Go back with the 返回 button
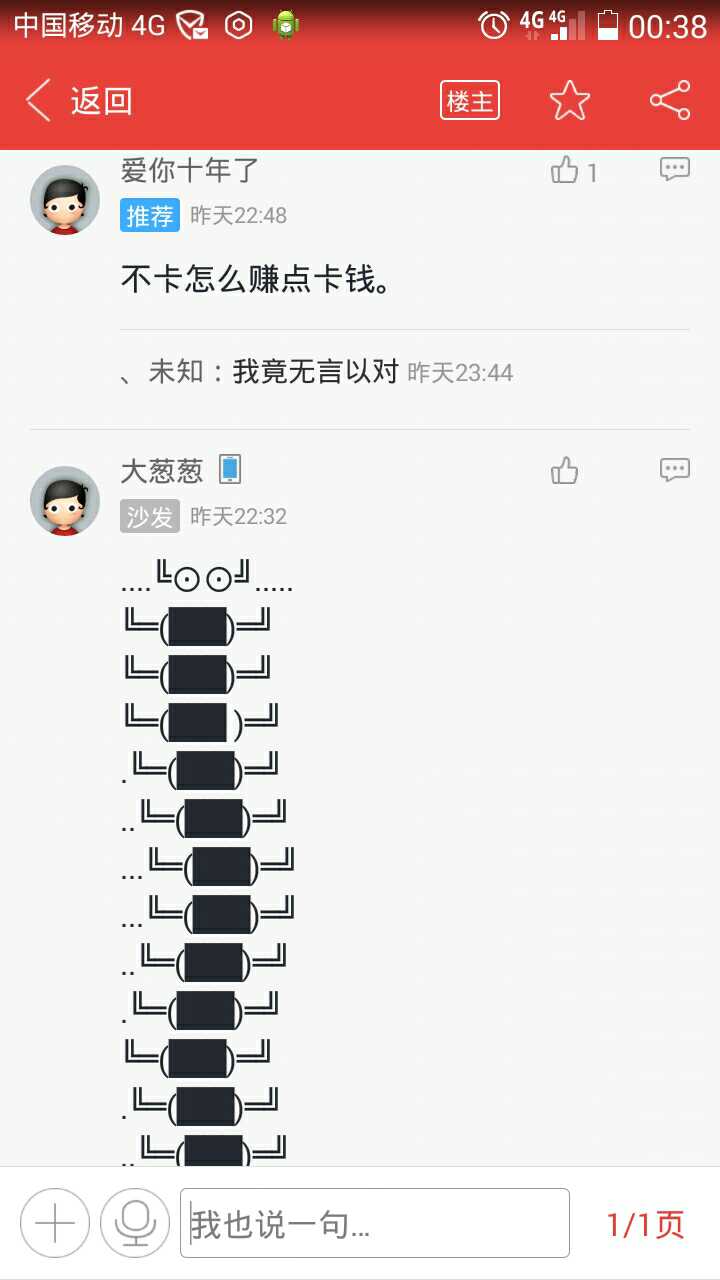 [80, 101]
